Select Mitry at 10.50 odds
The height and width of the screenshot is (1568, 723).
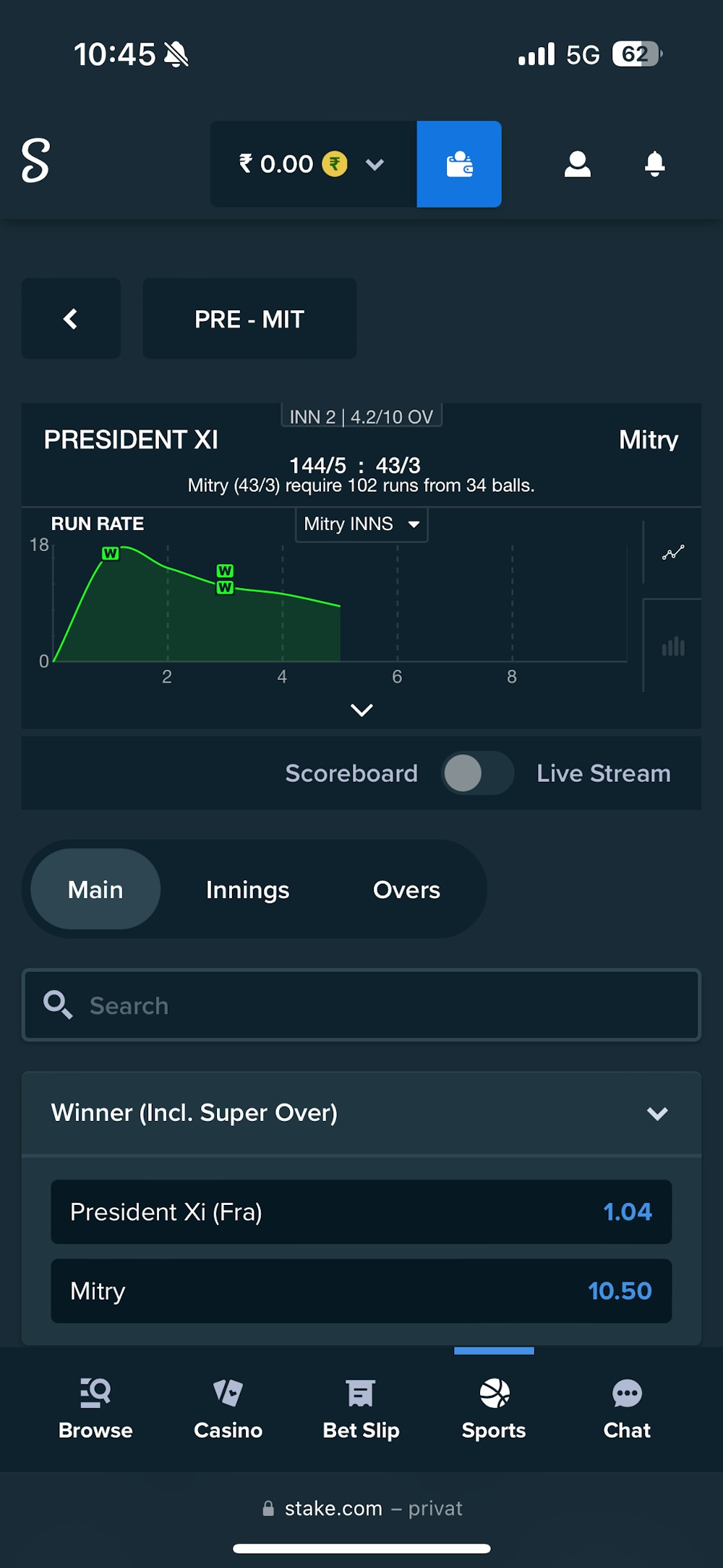click(361, 1291)
